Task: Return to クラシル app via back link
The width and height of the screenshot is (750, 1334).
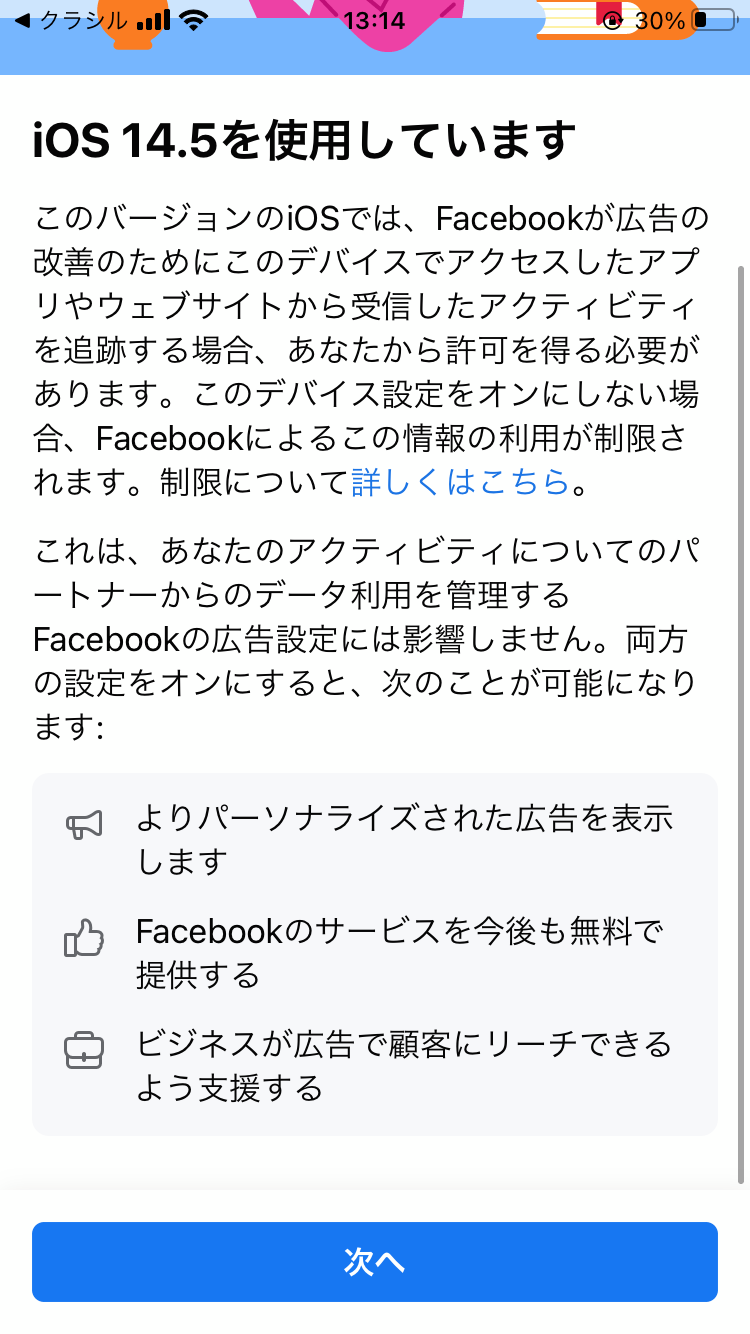Action: [x=70, y=20]
